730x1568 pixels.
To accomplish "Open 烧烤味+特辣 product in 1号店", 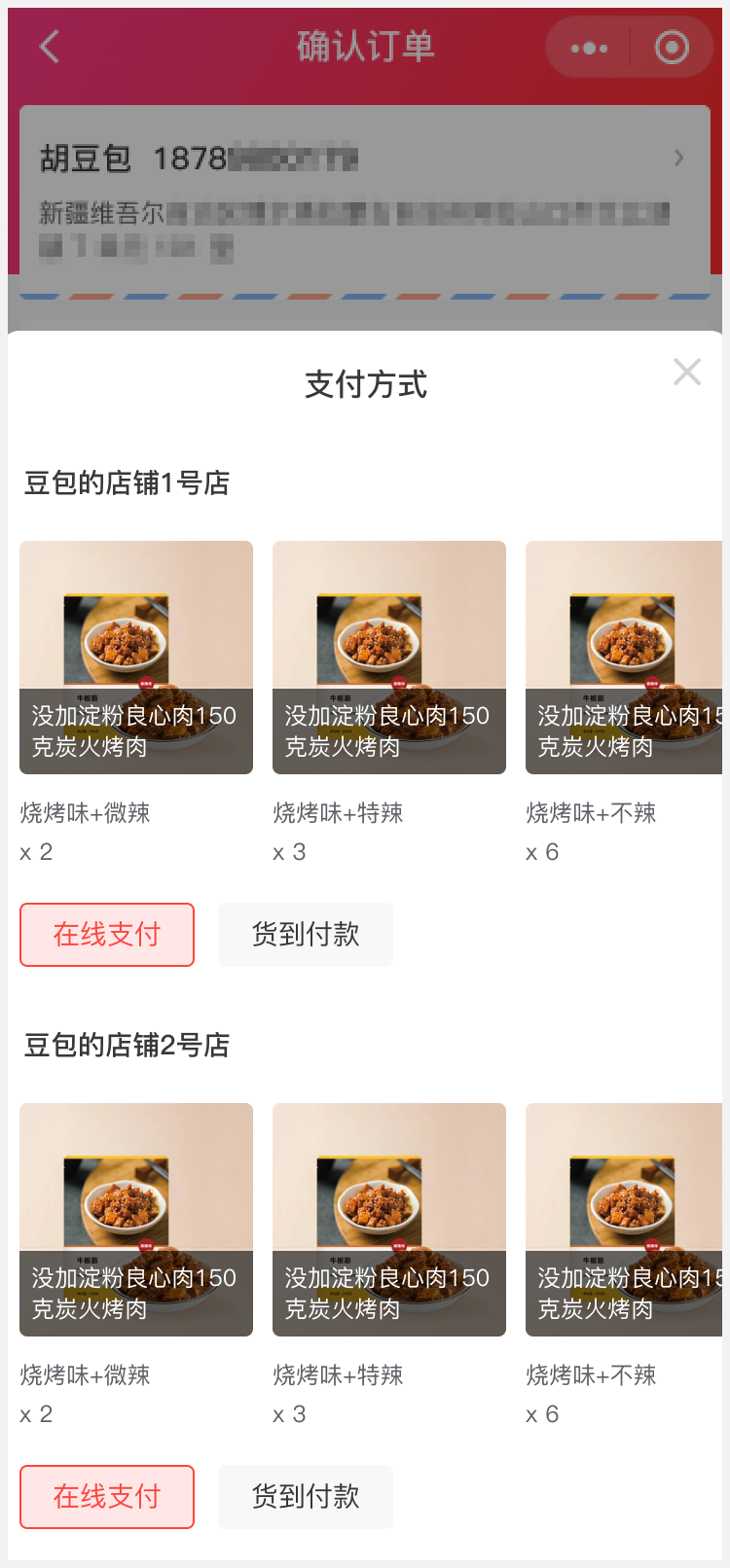I will point(389,658).
